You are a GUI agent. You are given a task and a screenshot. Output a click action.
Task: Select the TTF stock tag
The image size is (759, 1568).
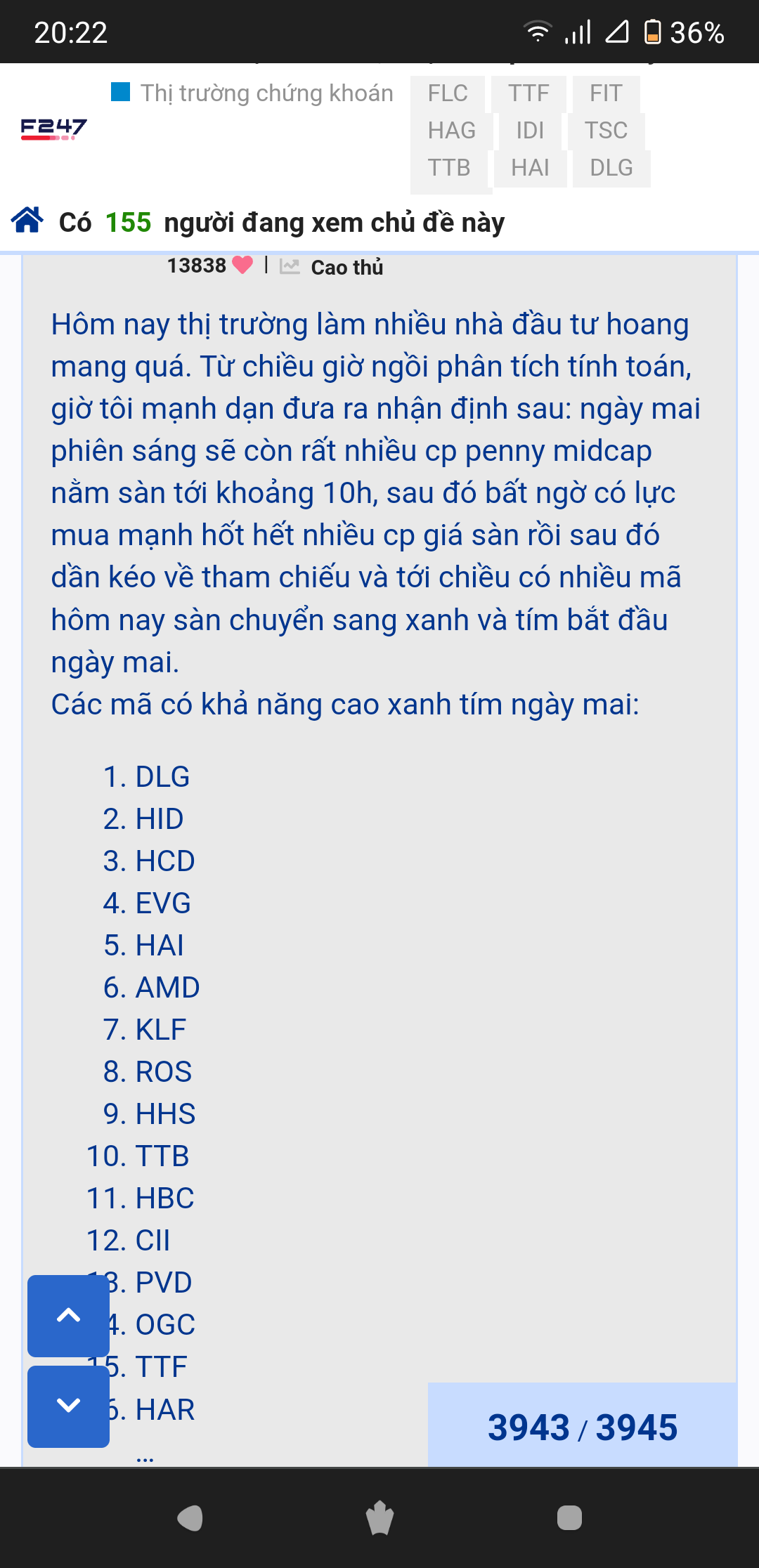click(528, 93)
